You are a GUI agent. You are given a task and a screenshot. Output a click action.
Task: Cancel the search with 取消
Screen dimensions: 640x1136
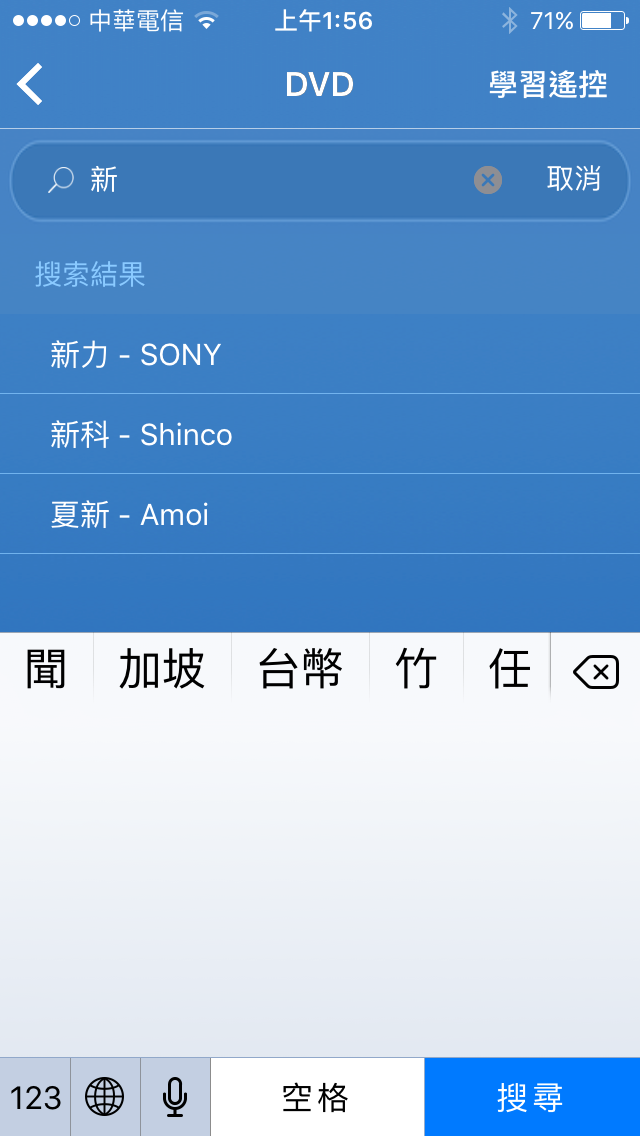tap(573, 179)
